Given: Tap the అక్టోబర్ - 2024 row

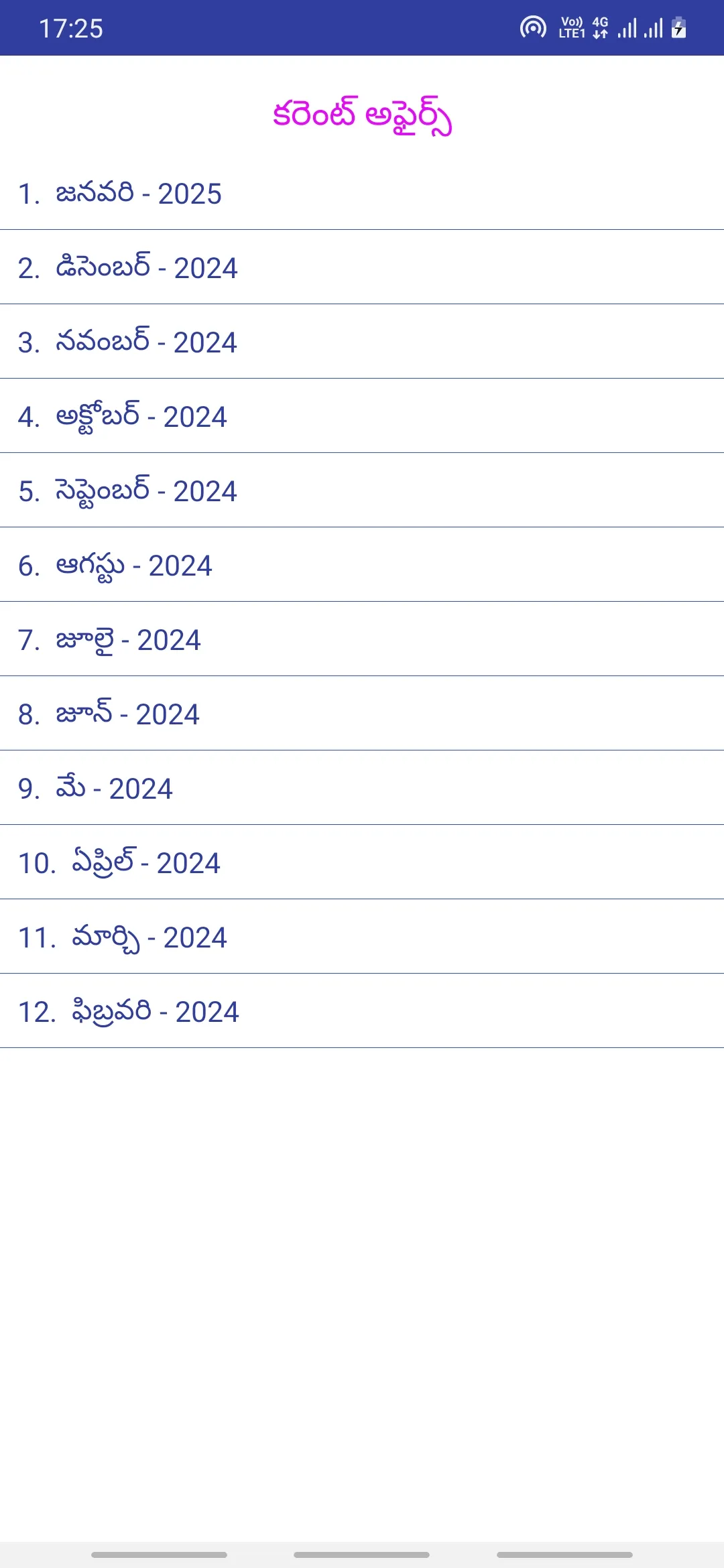Looking at the screenshot, I should 362,416.
